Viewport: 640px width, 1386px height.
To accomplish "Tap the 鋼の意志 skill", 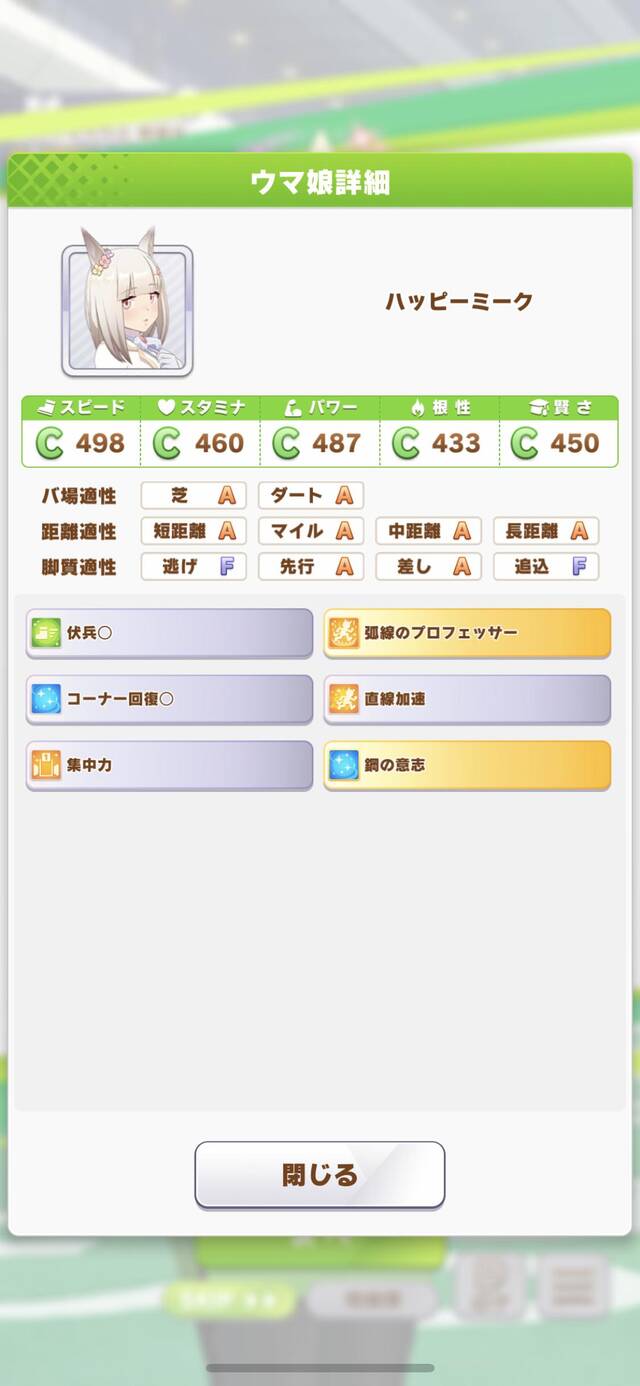I will [467, 765].
